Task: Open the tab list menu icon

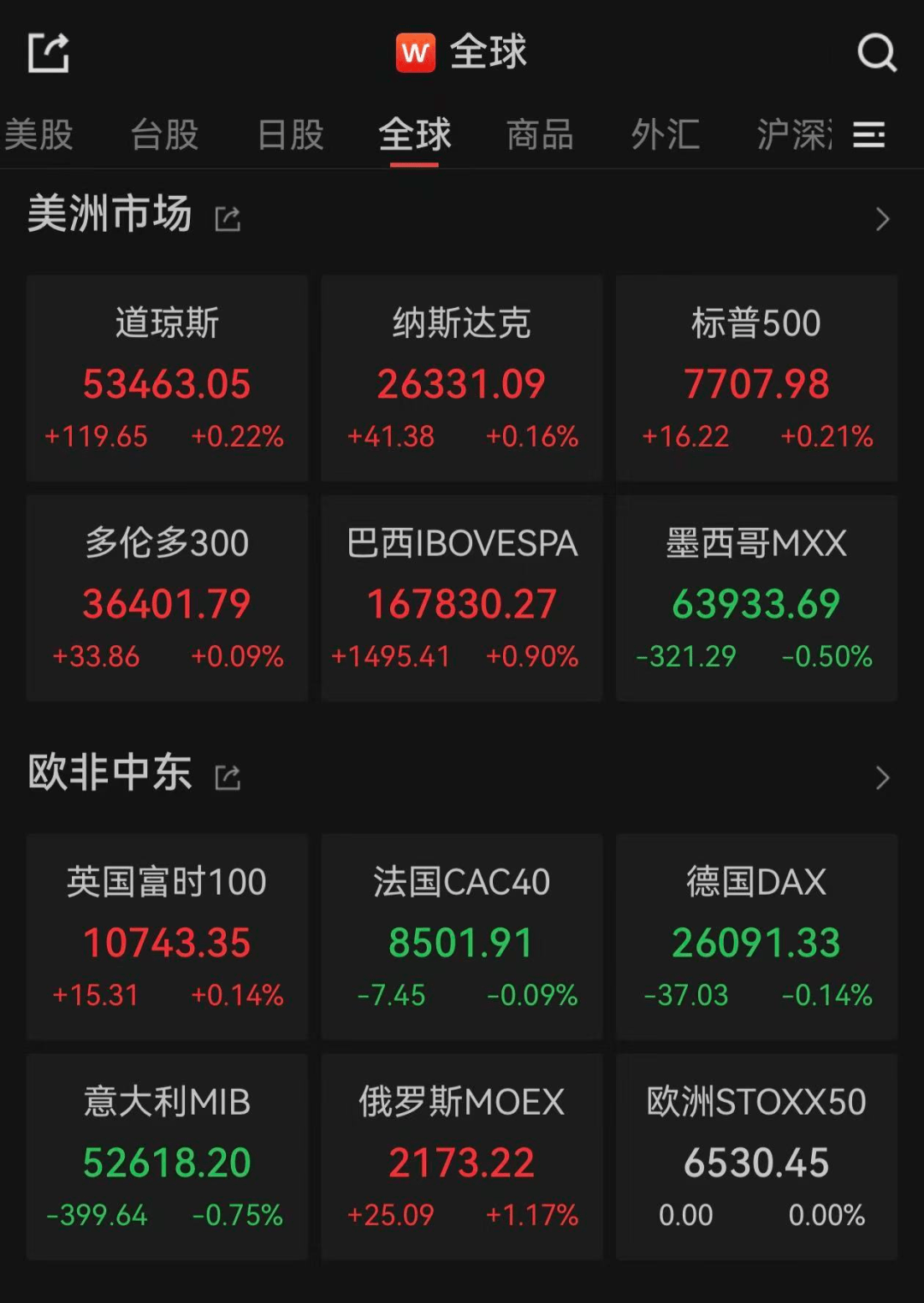Action: coord(869,135)
